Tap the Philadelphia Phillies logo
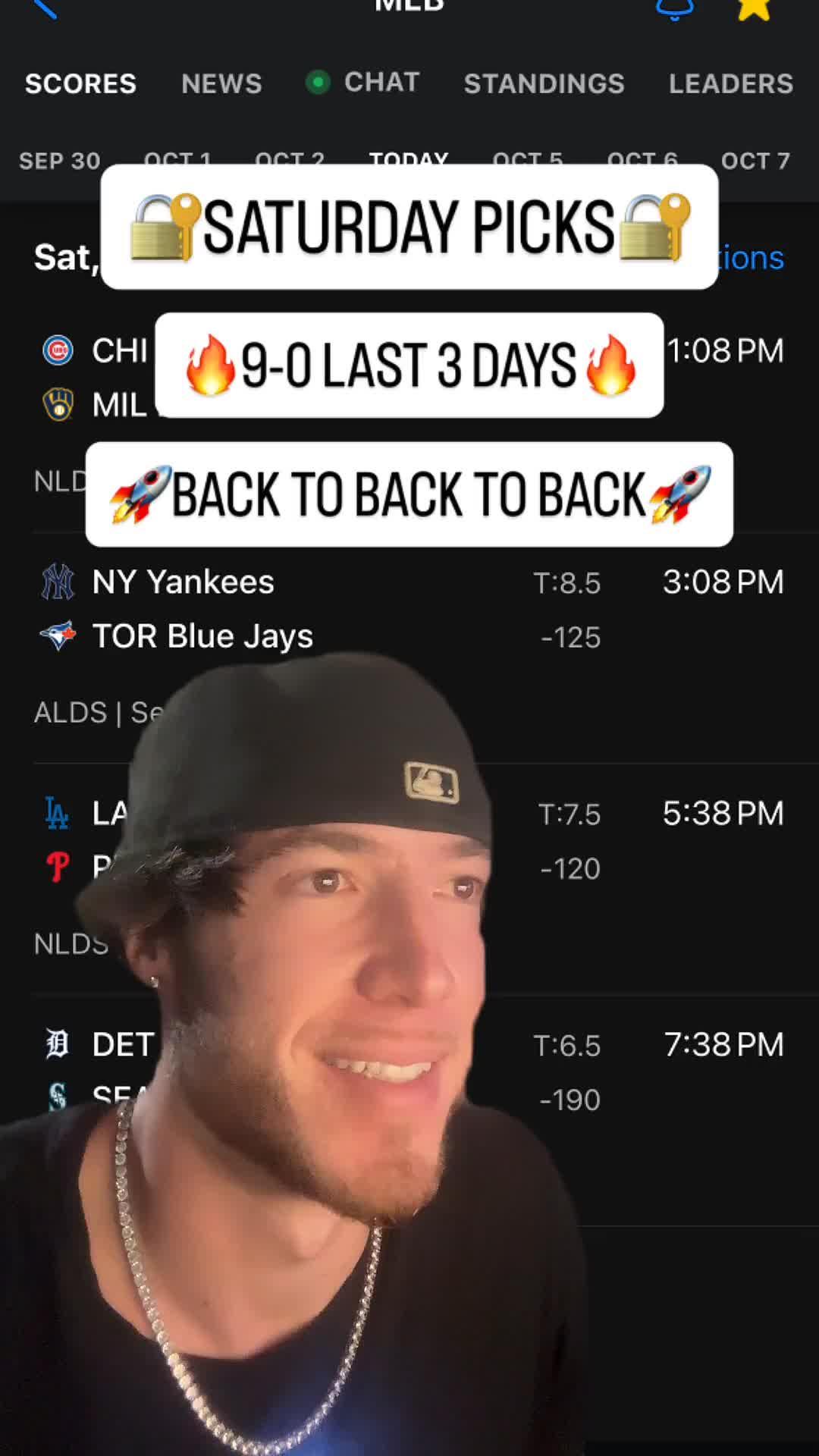This screenshot has height=1456, width=819. pos(56,868)
